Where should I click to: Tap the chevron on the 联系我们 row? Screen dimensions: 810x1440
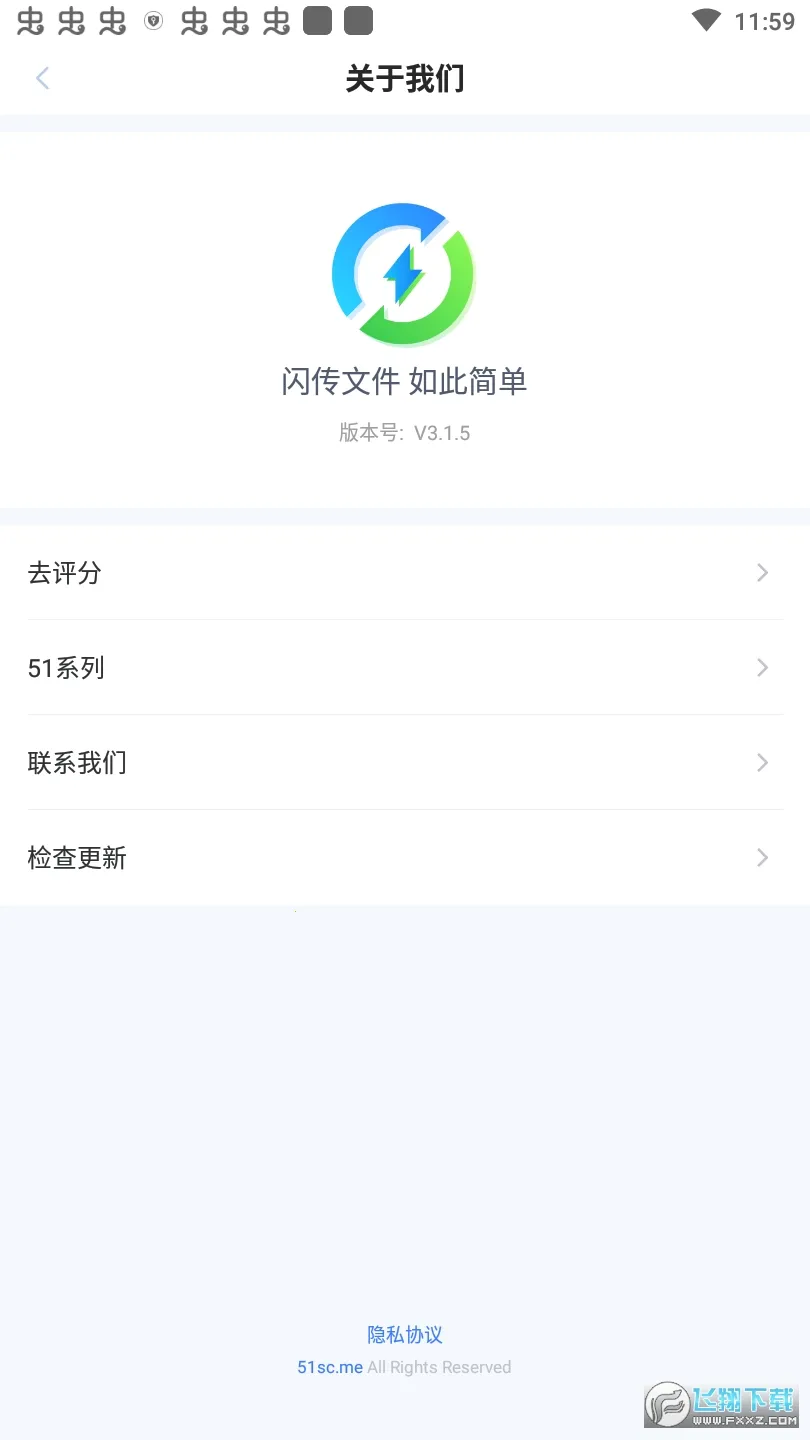click(x=762, y=762)
